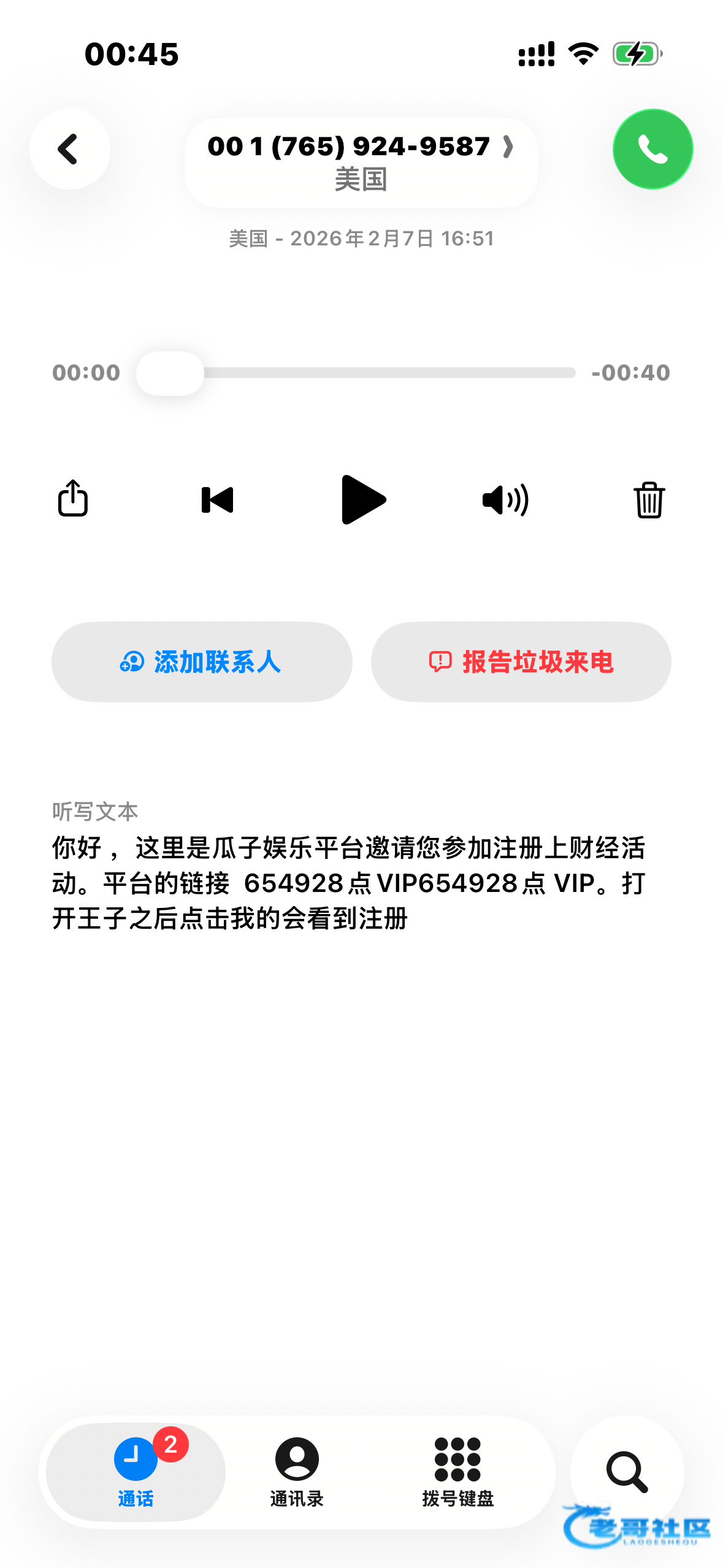This screenshot has width=723, height=1568.
Task: Share the voicemail recording
Action: point(73,498)
